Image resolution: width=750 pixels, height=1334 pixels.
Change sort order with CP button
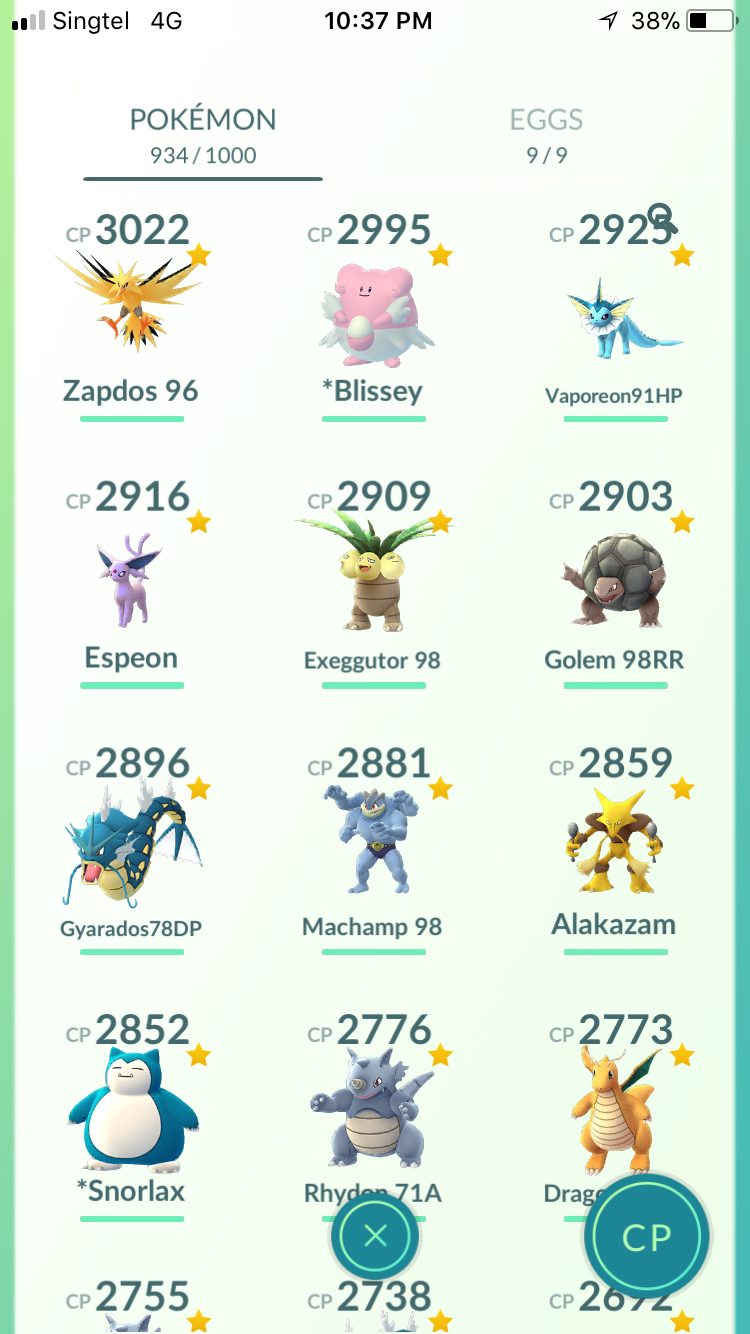tap(647, 1237)
